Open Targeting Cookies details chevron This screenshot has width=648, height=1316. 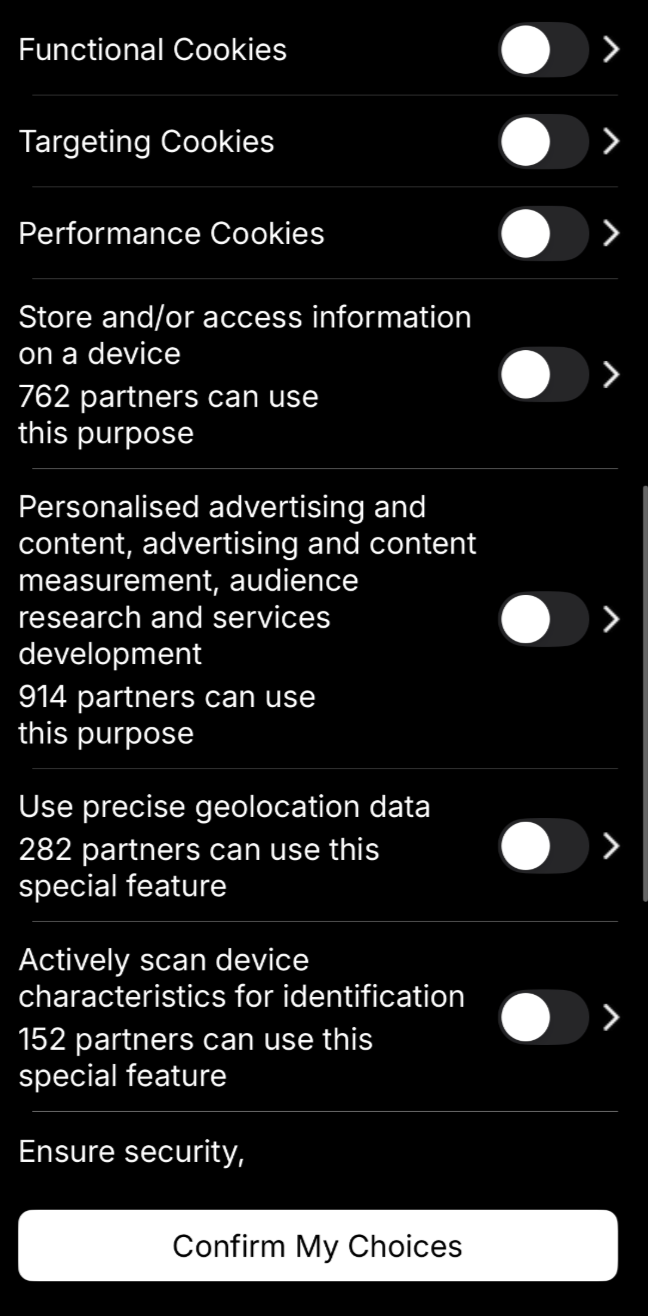(x=611, y=142)
